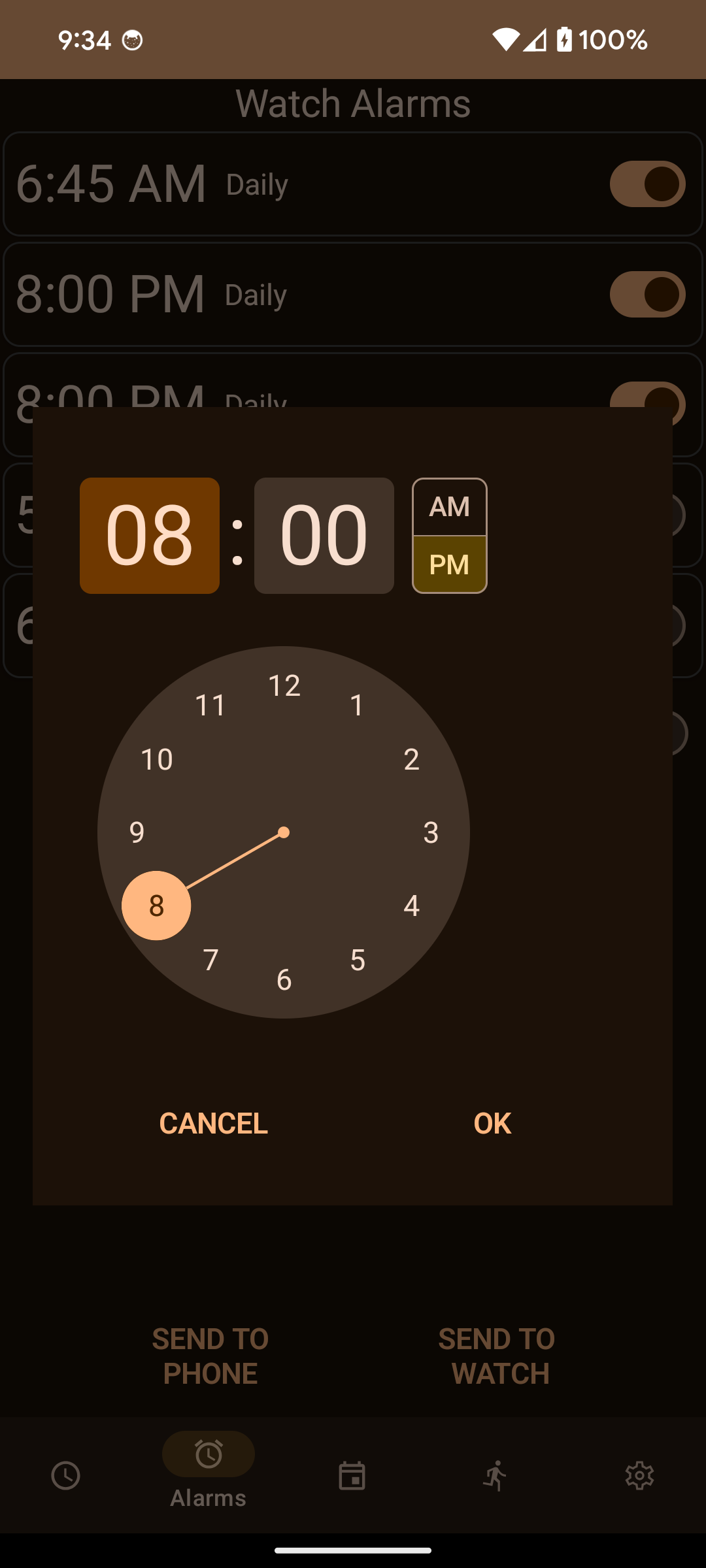Switch the time to AM

coord(449,507)
